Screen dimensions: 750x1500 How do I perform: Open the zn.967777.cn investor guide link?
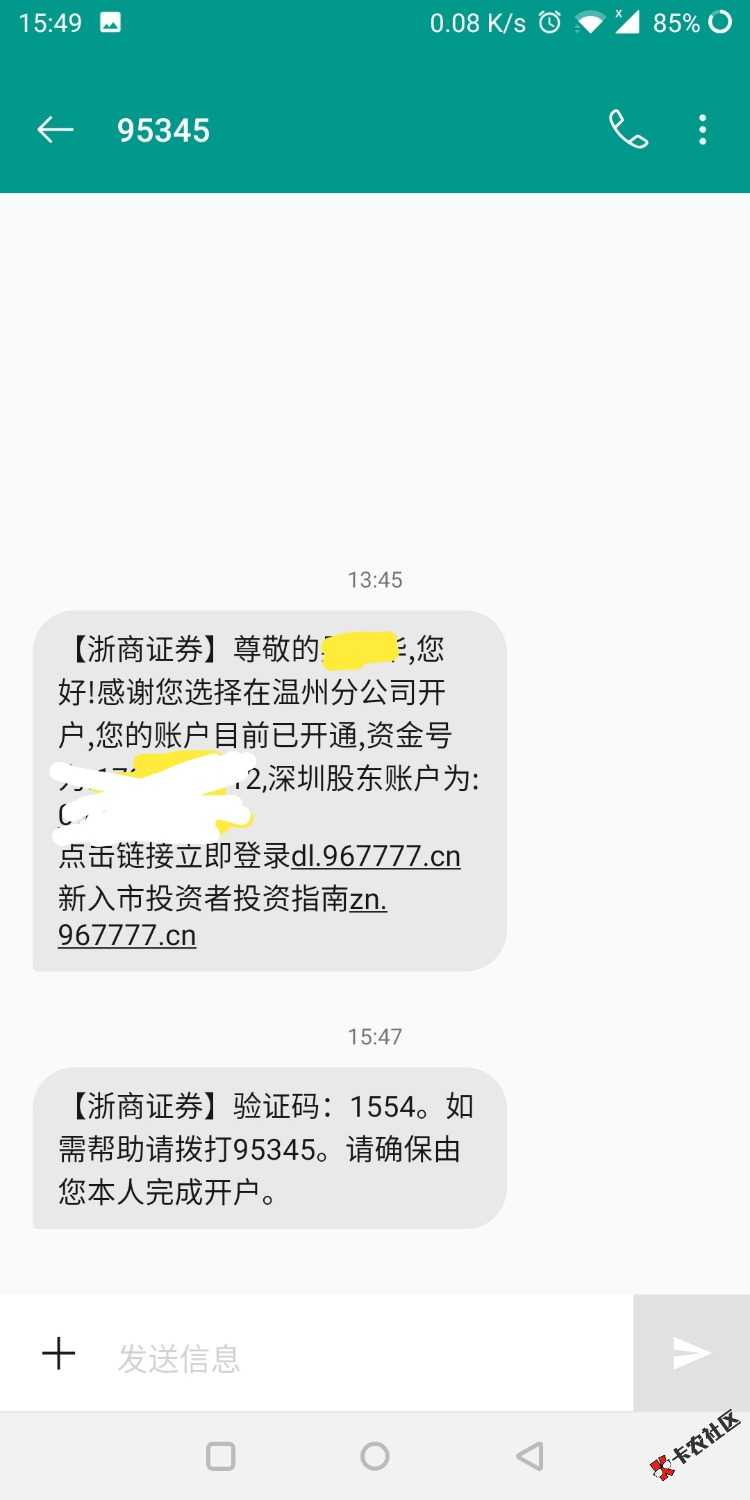[x=127, y=936]
